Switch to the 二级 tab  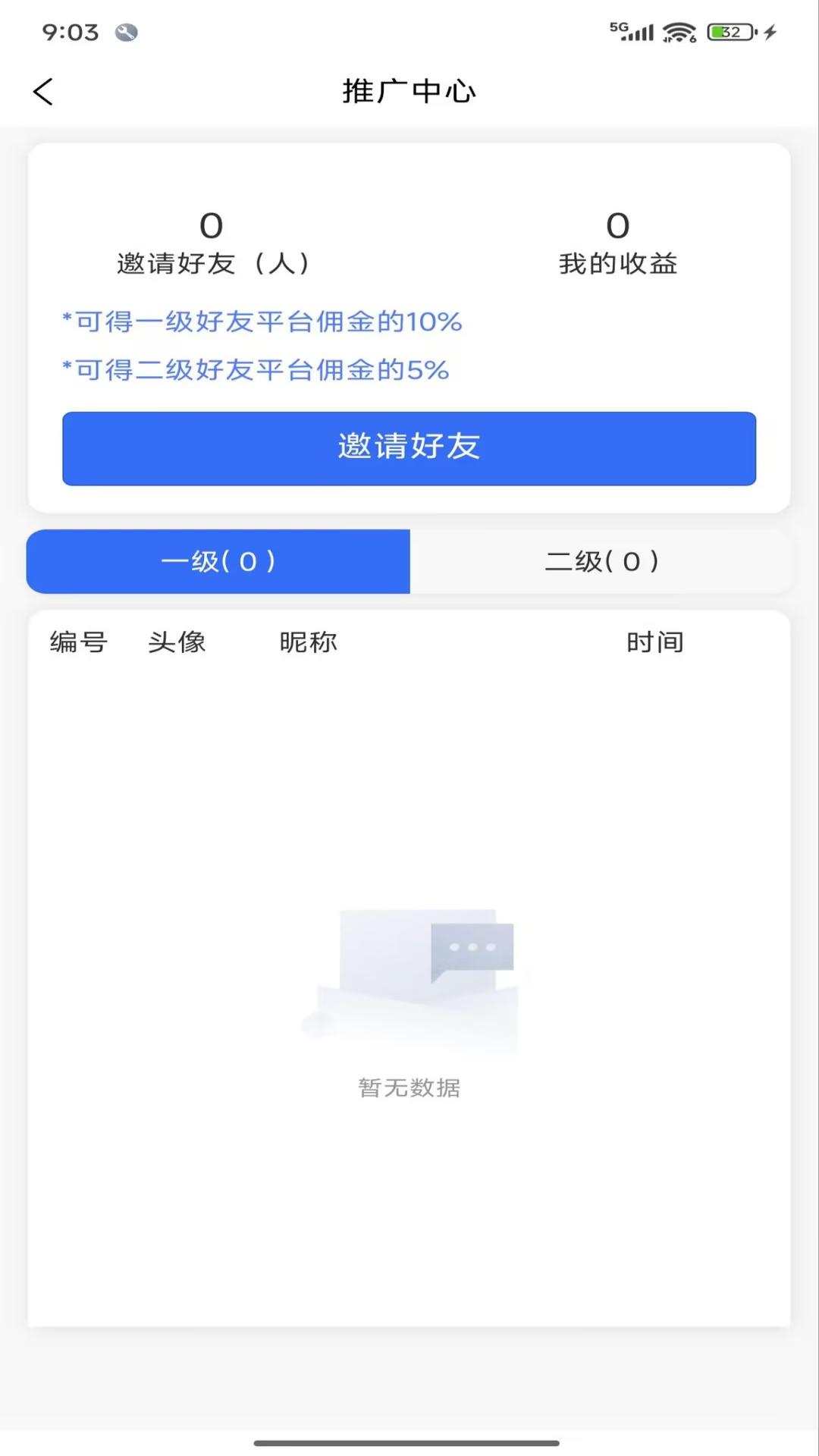pyautogui.click(x=601, y=562)
